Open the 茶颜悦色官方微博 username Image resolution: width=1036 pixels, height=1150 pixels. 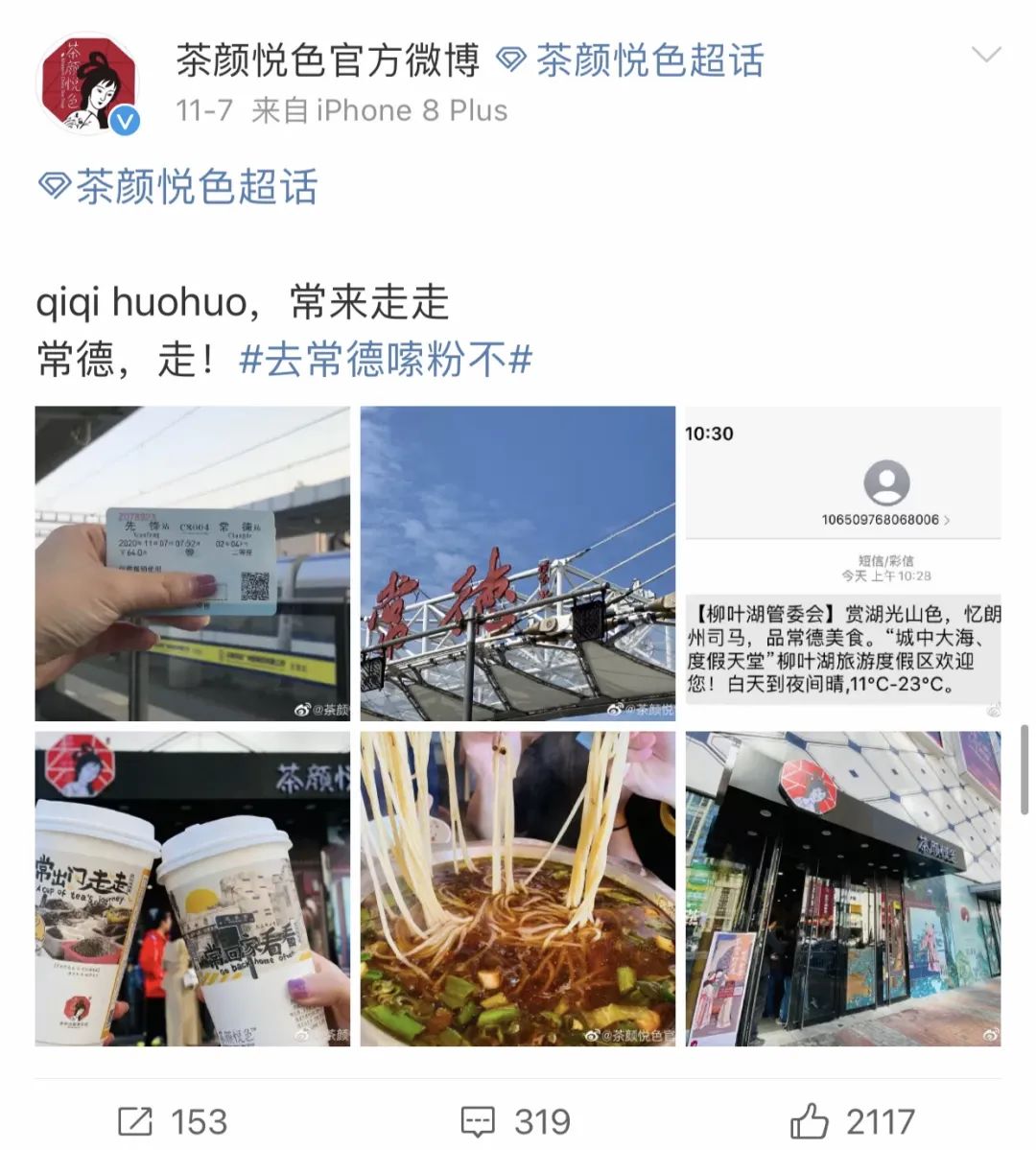point(327,60)
